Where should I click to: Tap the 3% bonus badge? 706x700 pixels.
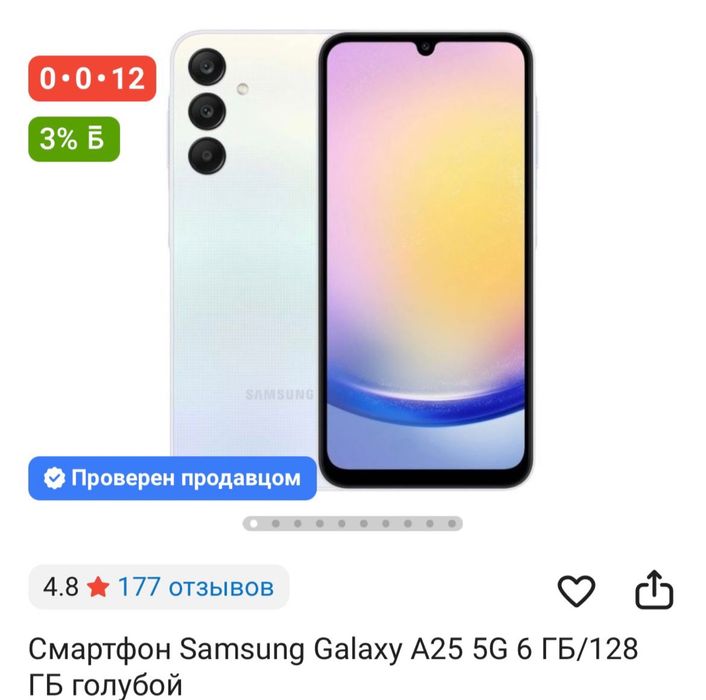click(74, 139)
